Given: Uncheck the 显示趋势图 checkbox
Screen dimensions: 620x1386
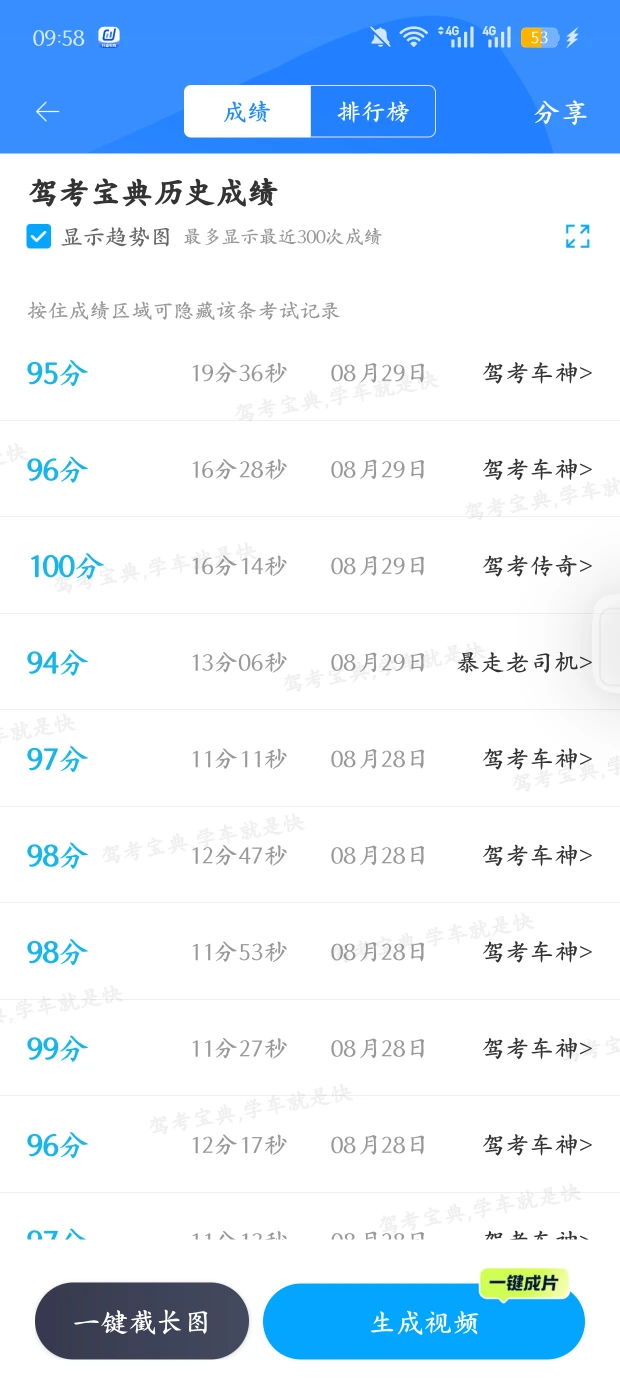Looking at the screenshot, I should pos(39,237).
